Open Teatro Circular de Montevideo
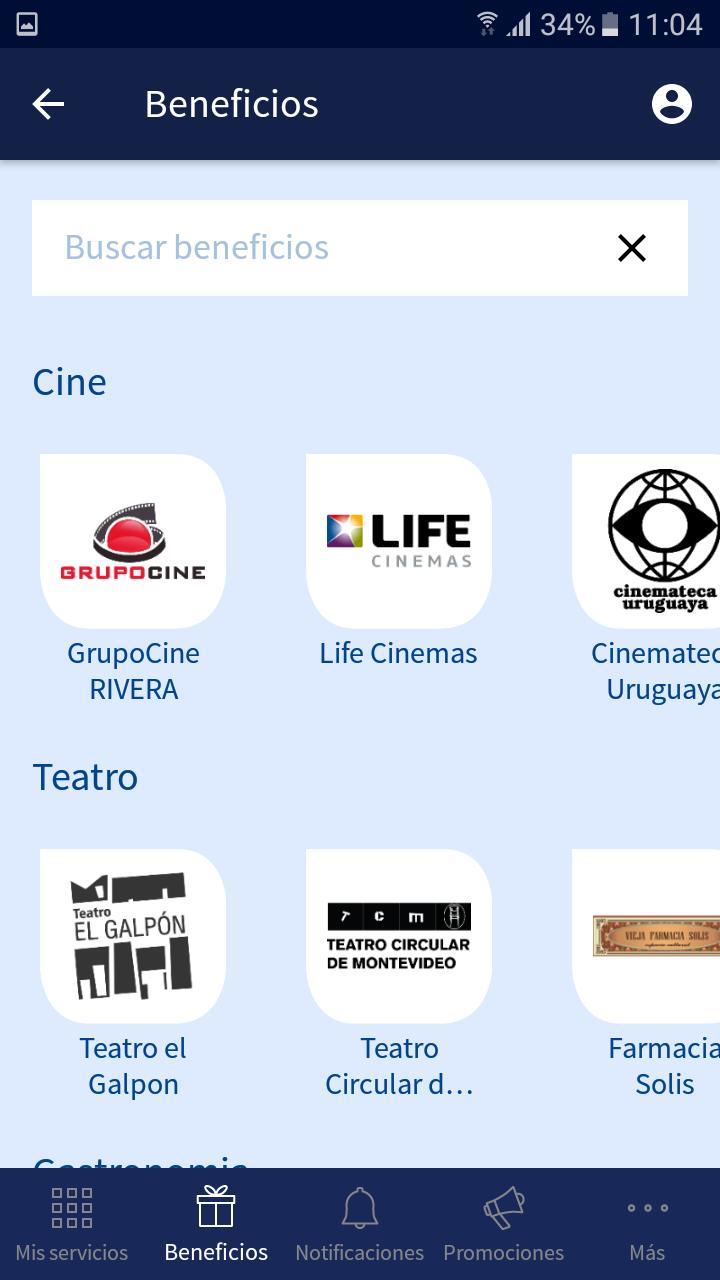The image size is (720, 1280). click(397, 935)
